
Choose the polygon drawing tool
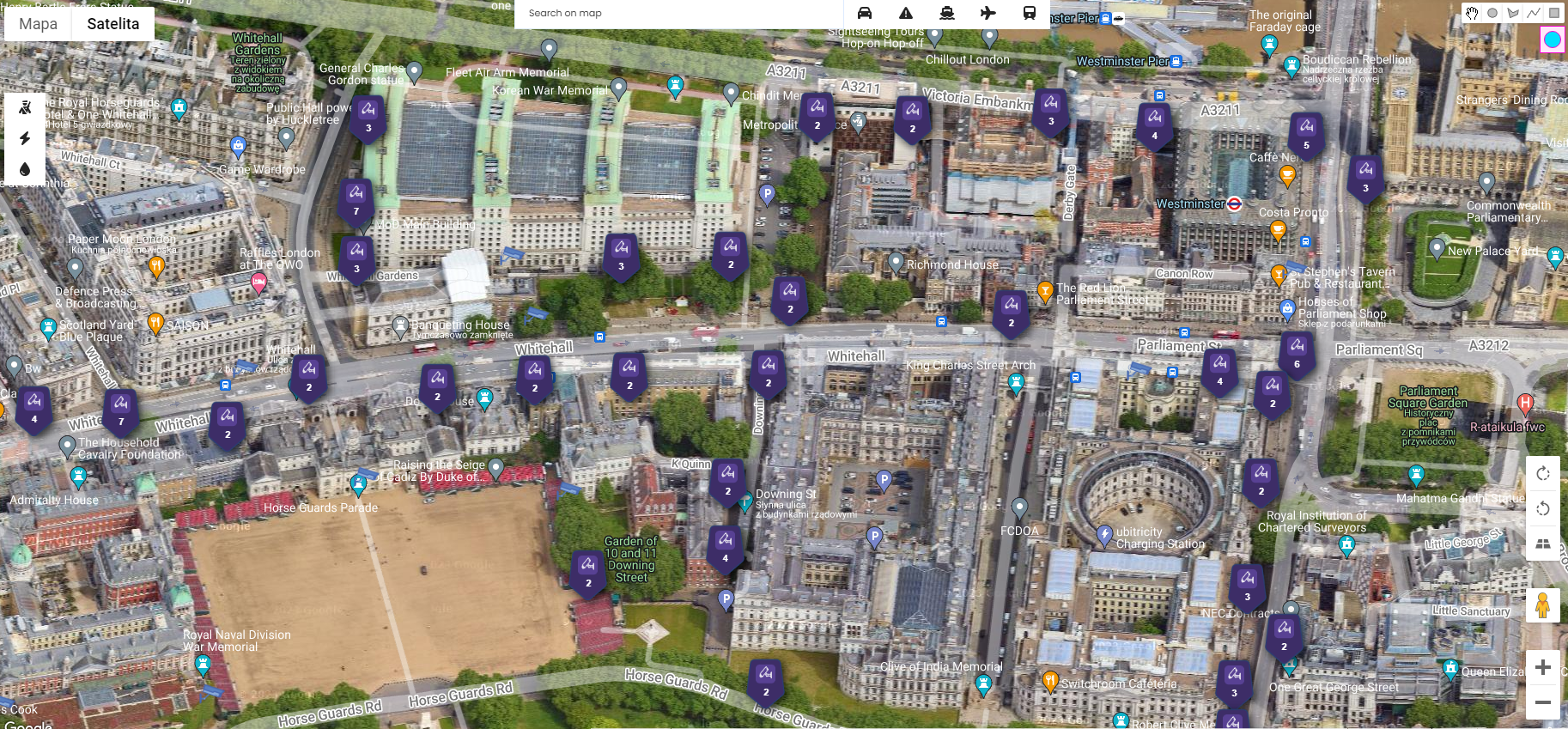(1513, 13)
